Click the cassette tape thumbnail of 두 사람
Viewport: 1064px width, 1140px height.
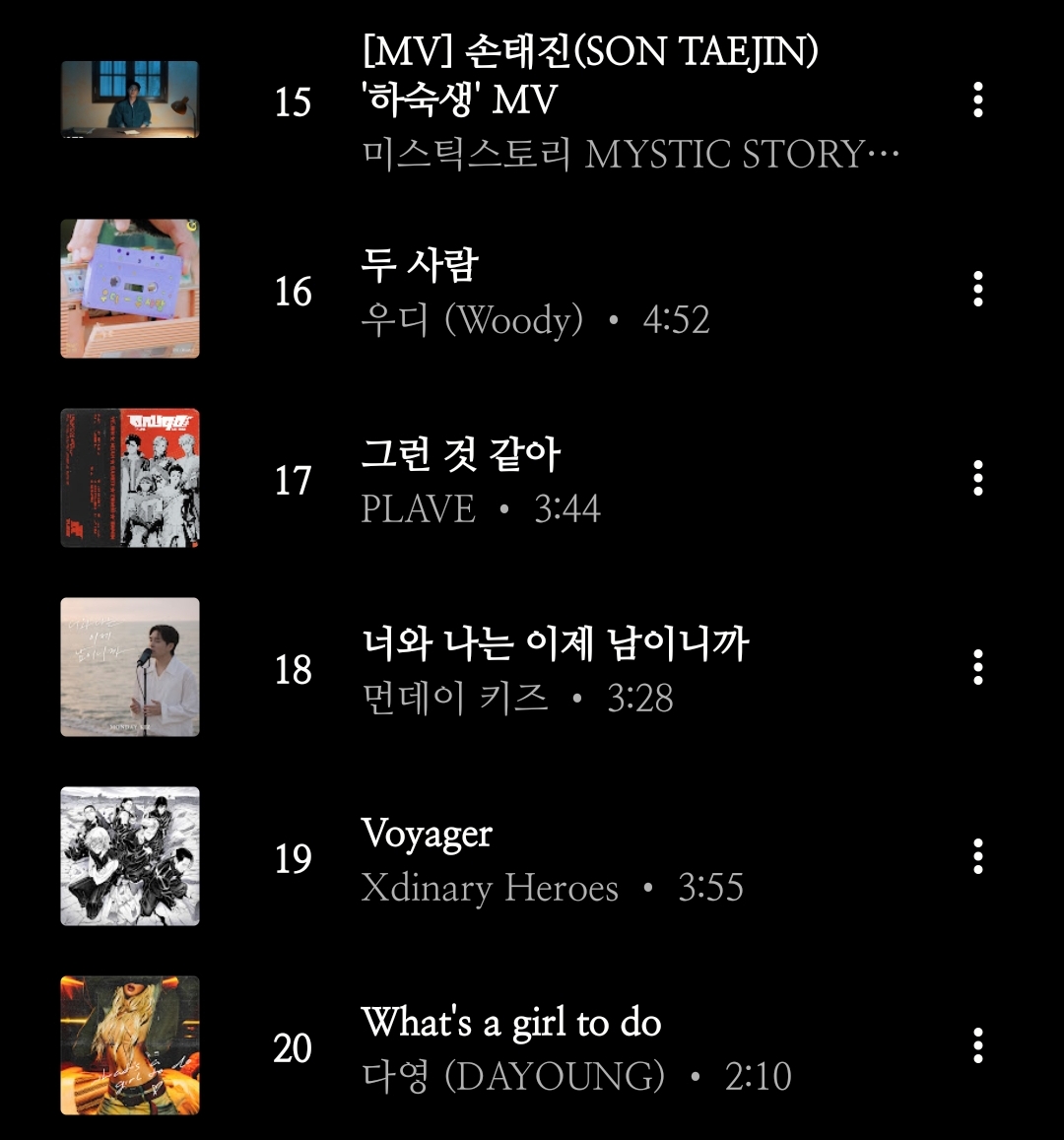(x=129, y=289)
